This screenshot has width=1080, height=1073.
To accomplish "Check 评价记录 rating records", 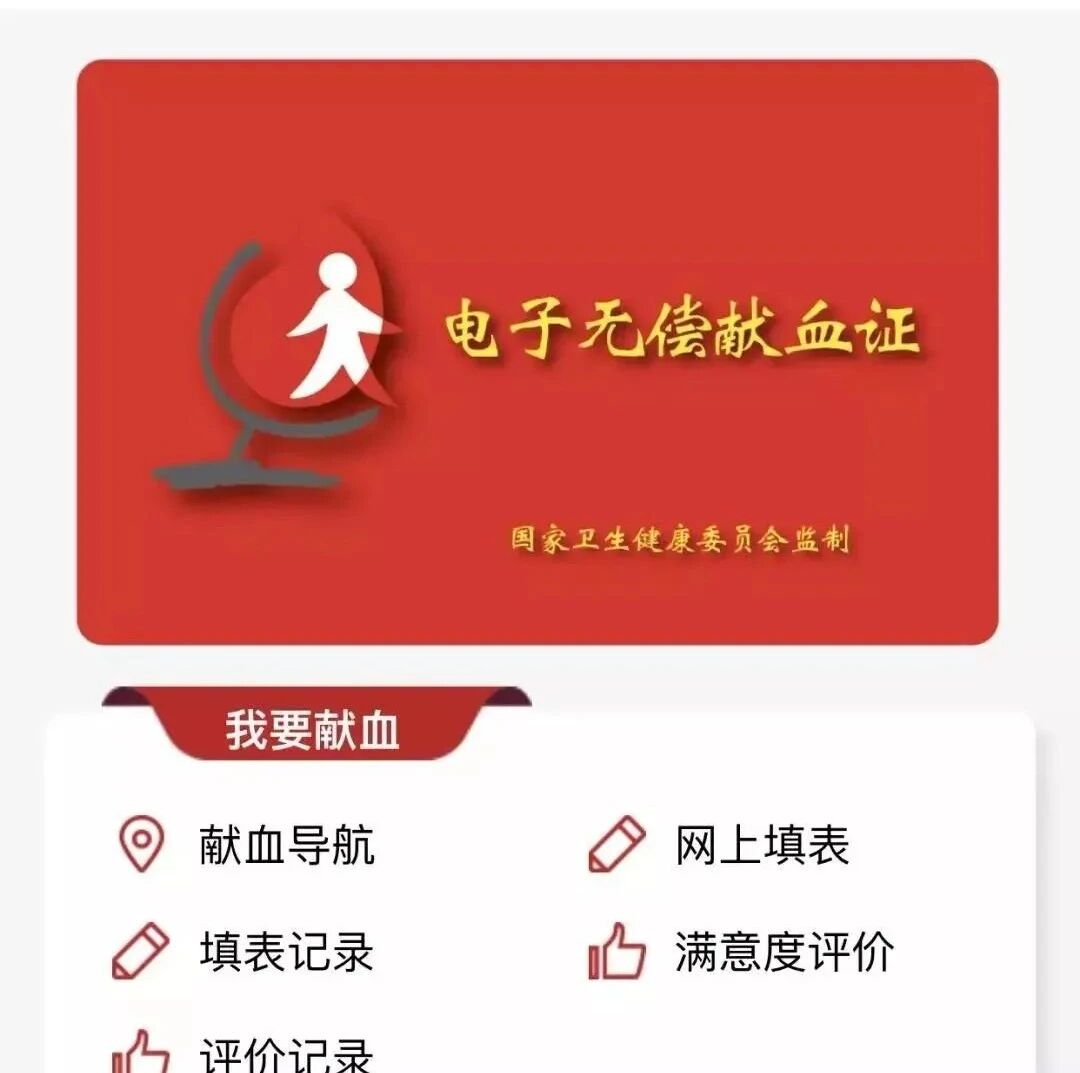I will [x=285, y=1052].
